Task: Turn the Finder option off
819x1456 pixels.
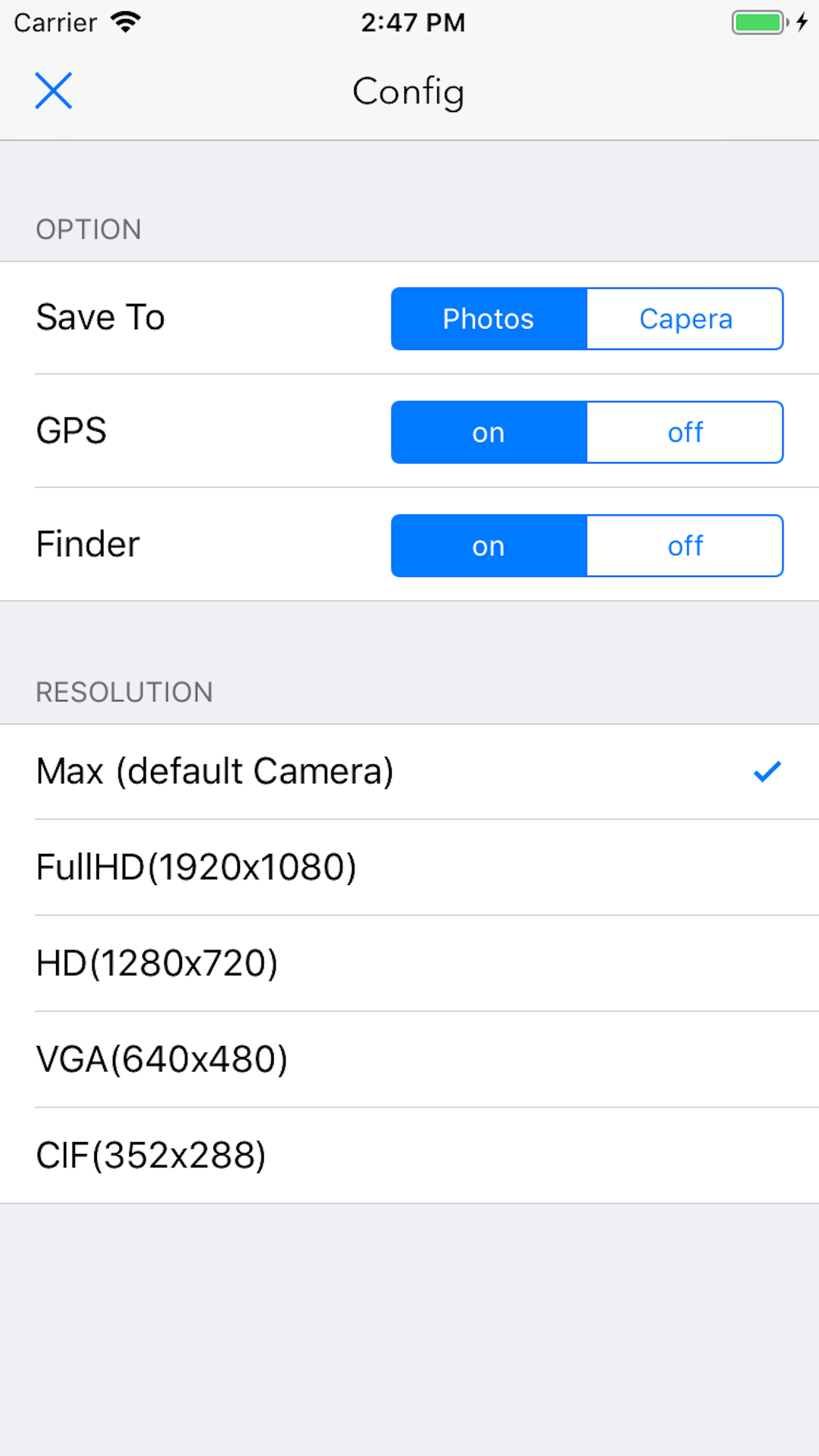Action: click(x=684, y=545)
